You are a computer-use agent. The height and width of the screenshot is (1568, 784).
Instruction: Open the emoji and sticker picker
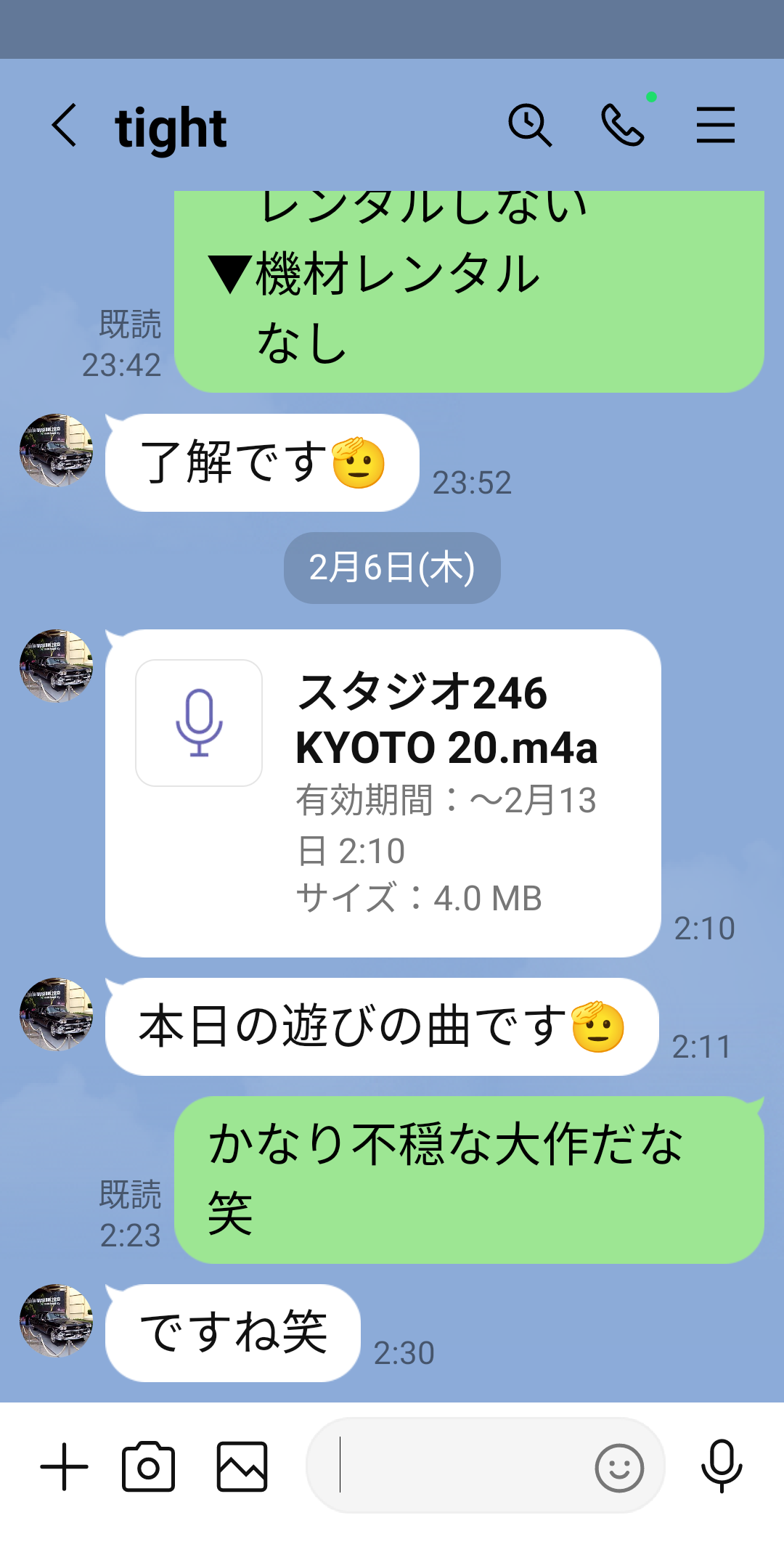pos(619,1468)
